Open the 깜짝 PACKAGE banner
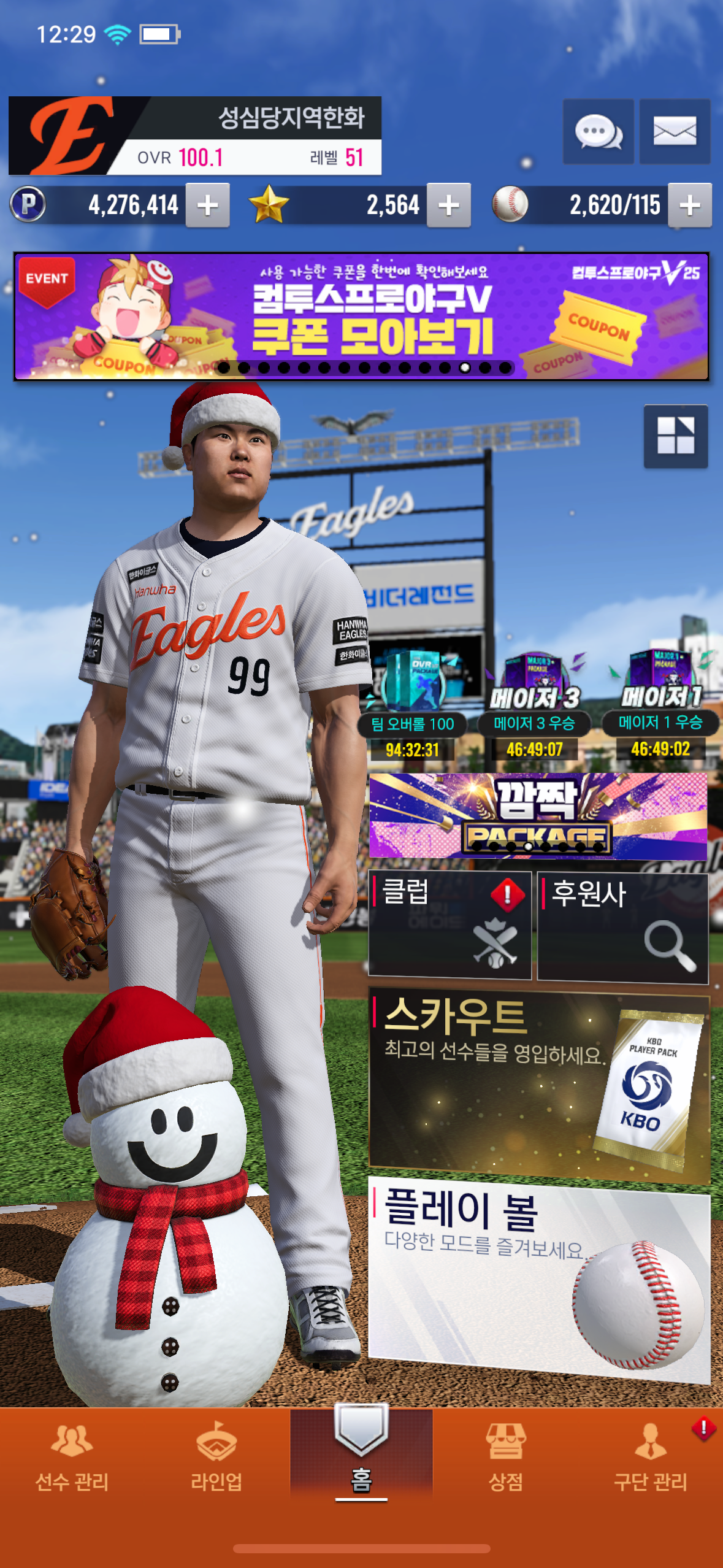Image resolution: width=723 pixels, height=1568 pixels. pos(538,816)
